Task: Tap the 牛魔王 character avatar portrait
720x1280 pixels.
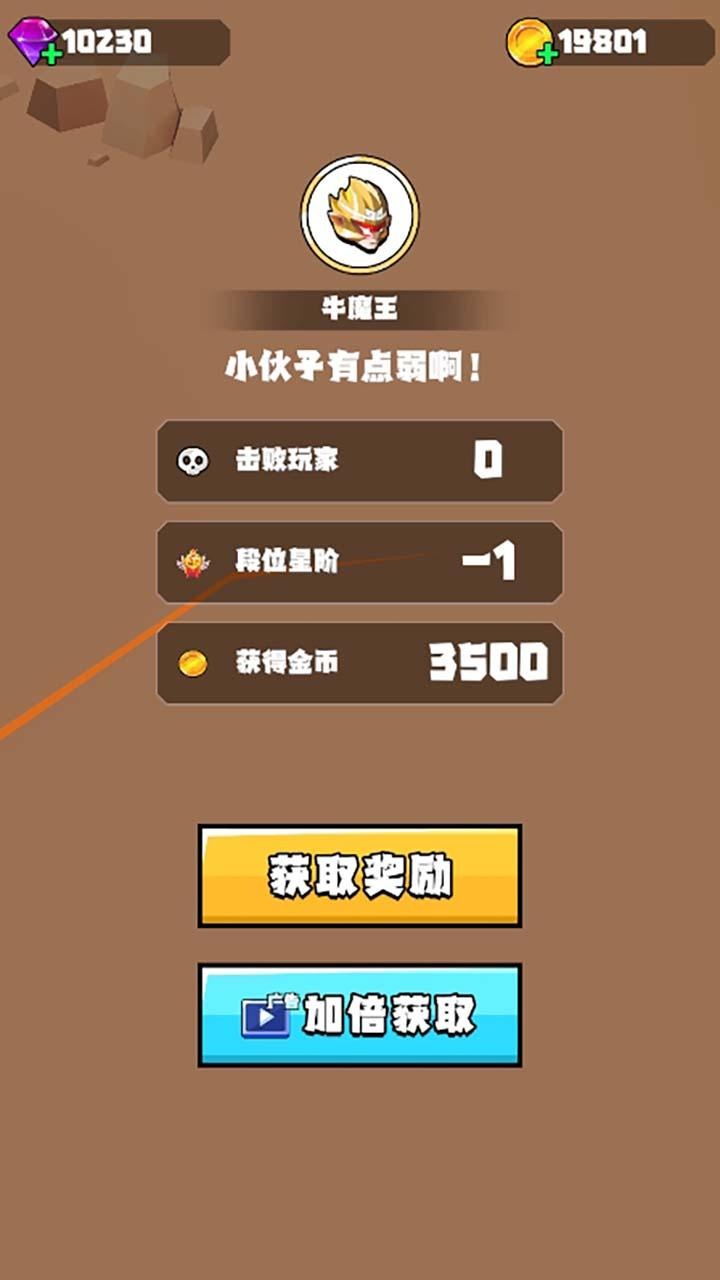Action: 360,215
